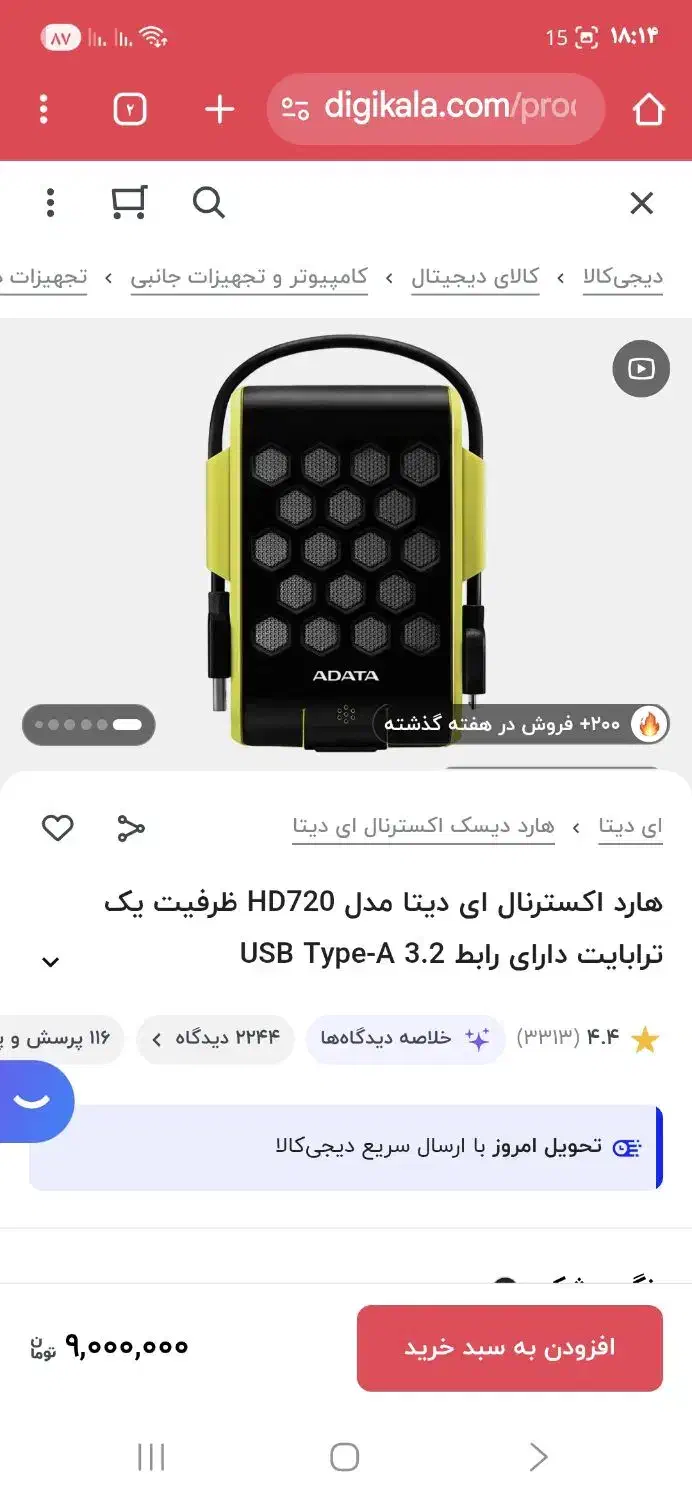Image resolution: width=692 pixels, height=1500 pixels.
Task: Tap the digikala.com address bar
Action: 436,108
